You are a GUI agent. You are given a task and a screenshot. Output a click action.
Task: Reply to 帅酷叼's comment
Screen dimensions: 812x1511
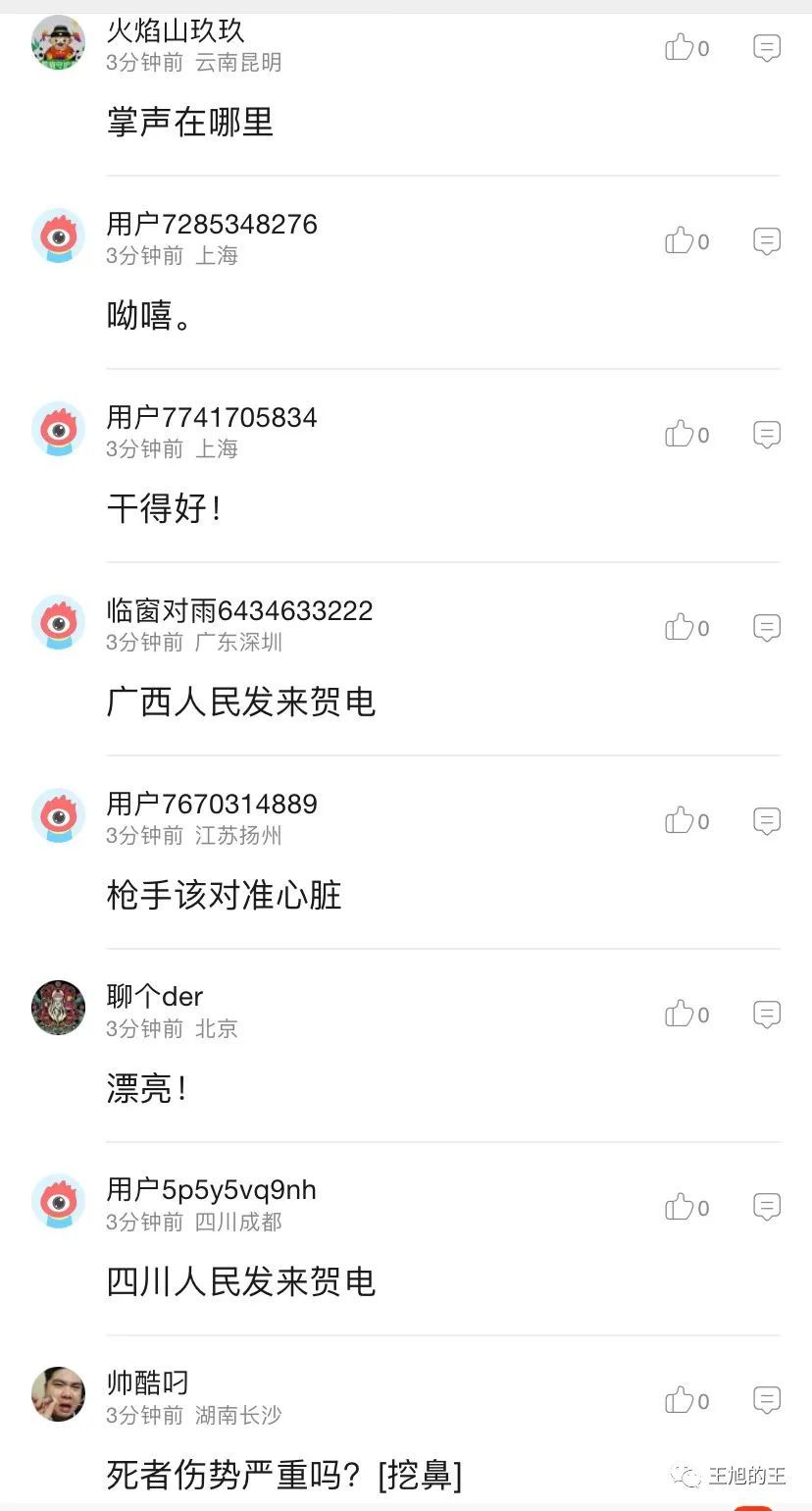click(767, 1400)
